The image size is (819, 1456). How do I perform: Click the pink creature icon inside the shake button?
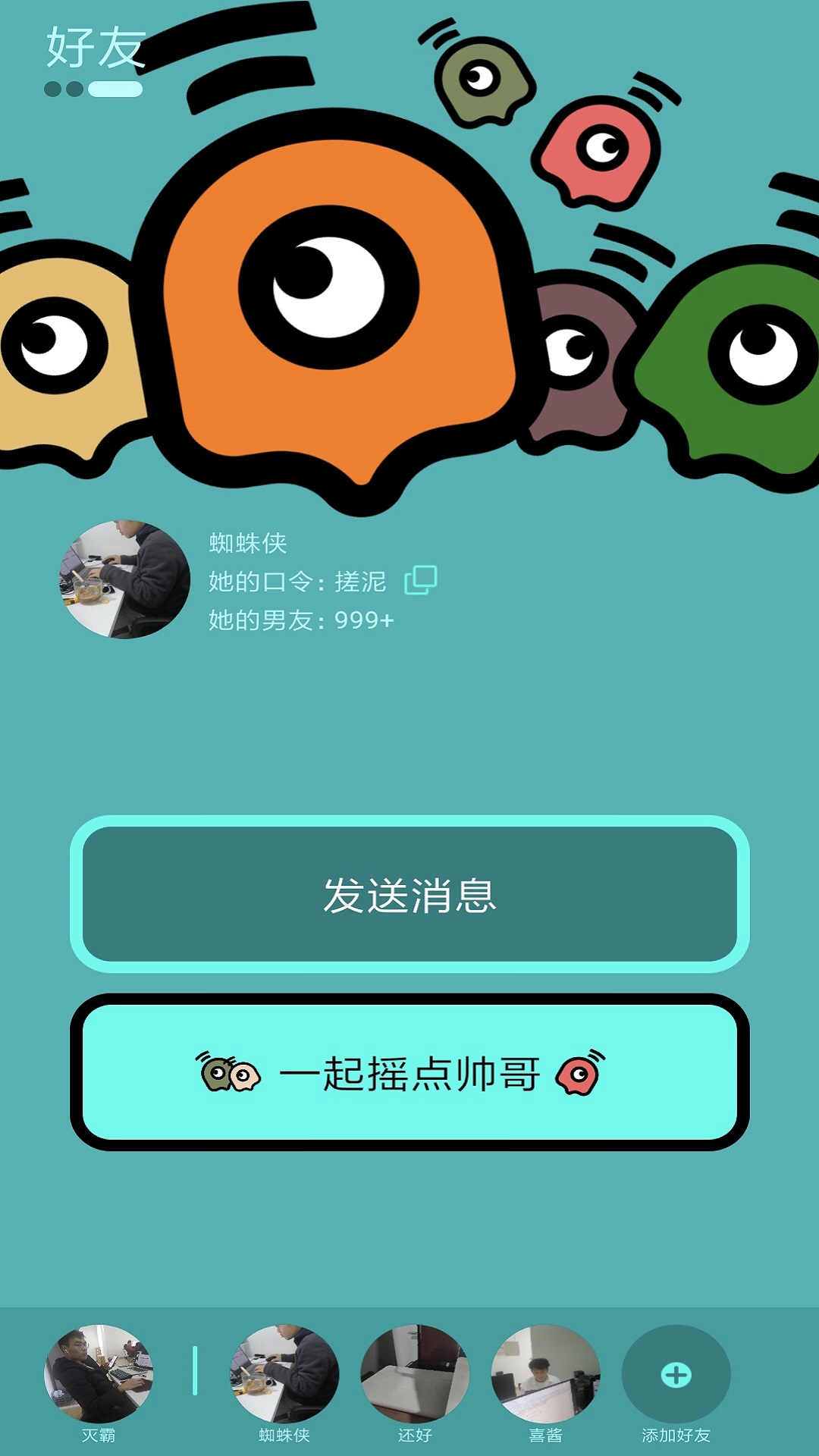(x=578, y=1077)
